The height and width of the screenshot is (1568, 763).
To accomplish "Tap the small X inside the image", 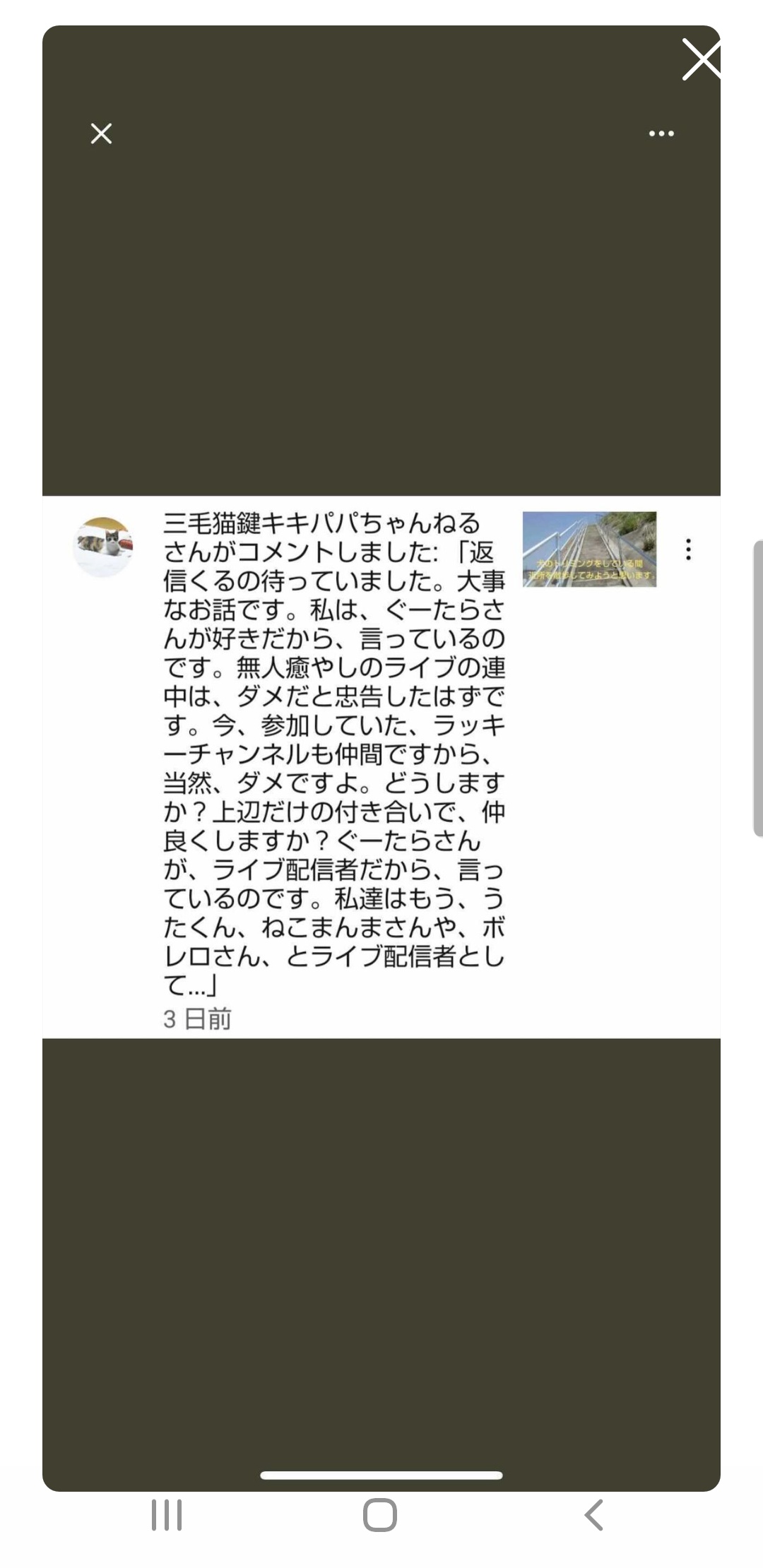I will coord(101,133).
